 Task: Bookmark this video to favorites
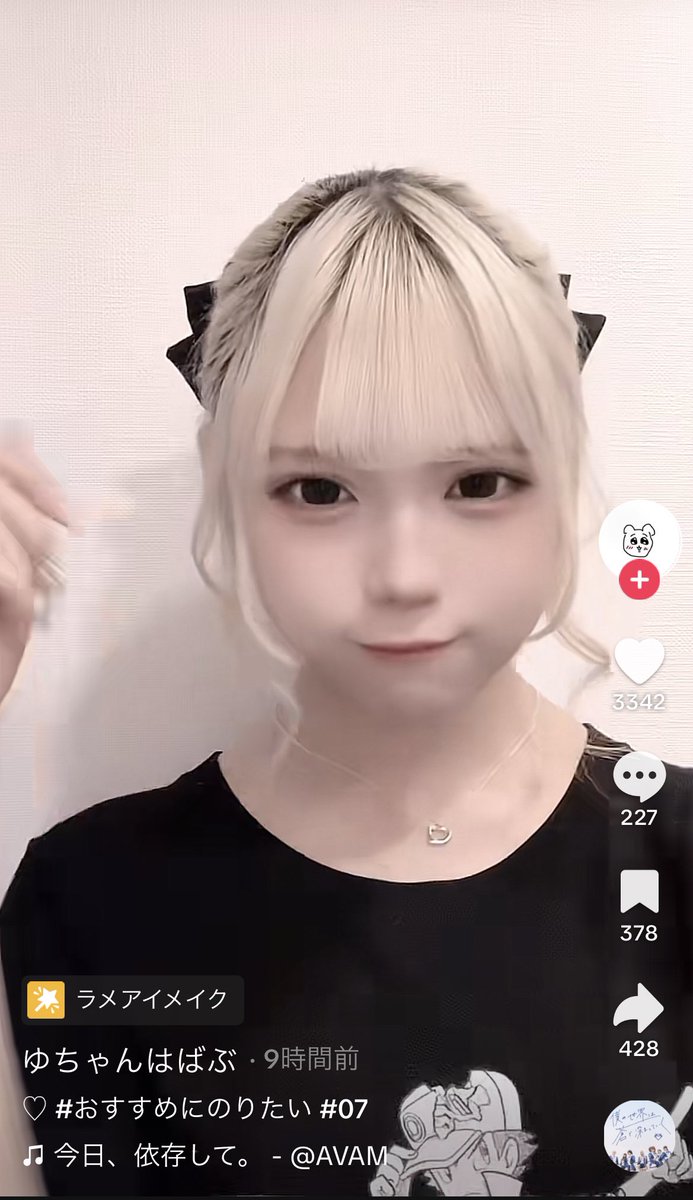coord(639,892)
